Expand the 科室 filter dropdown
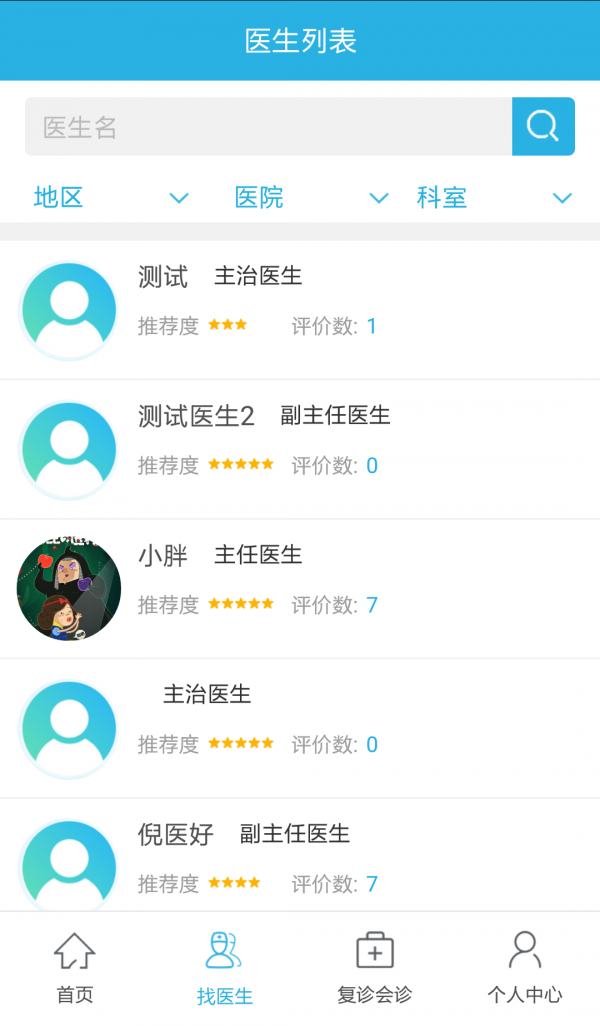Image resolution: width=600 pixels, height=1026 pixels. click(x=493, y=198)
